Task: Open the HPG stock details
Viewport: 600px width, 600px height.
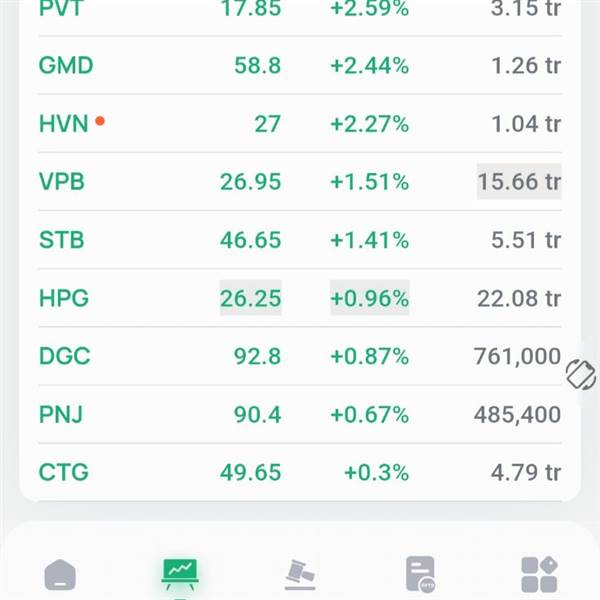Action: [63, 298]
